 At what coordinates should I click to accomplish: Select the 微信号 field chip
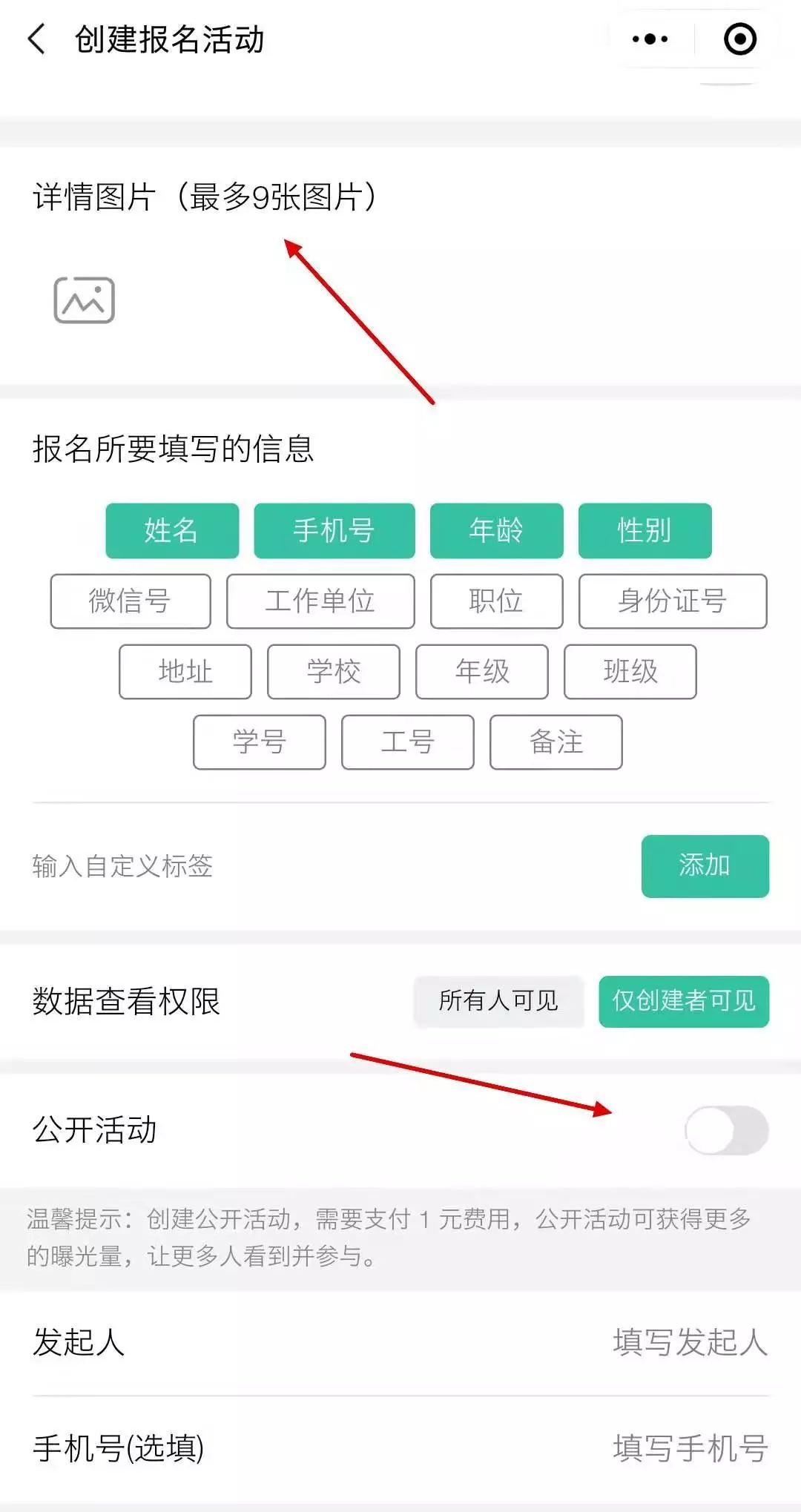click(131, 601)
